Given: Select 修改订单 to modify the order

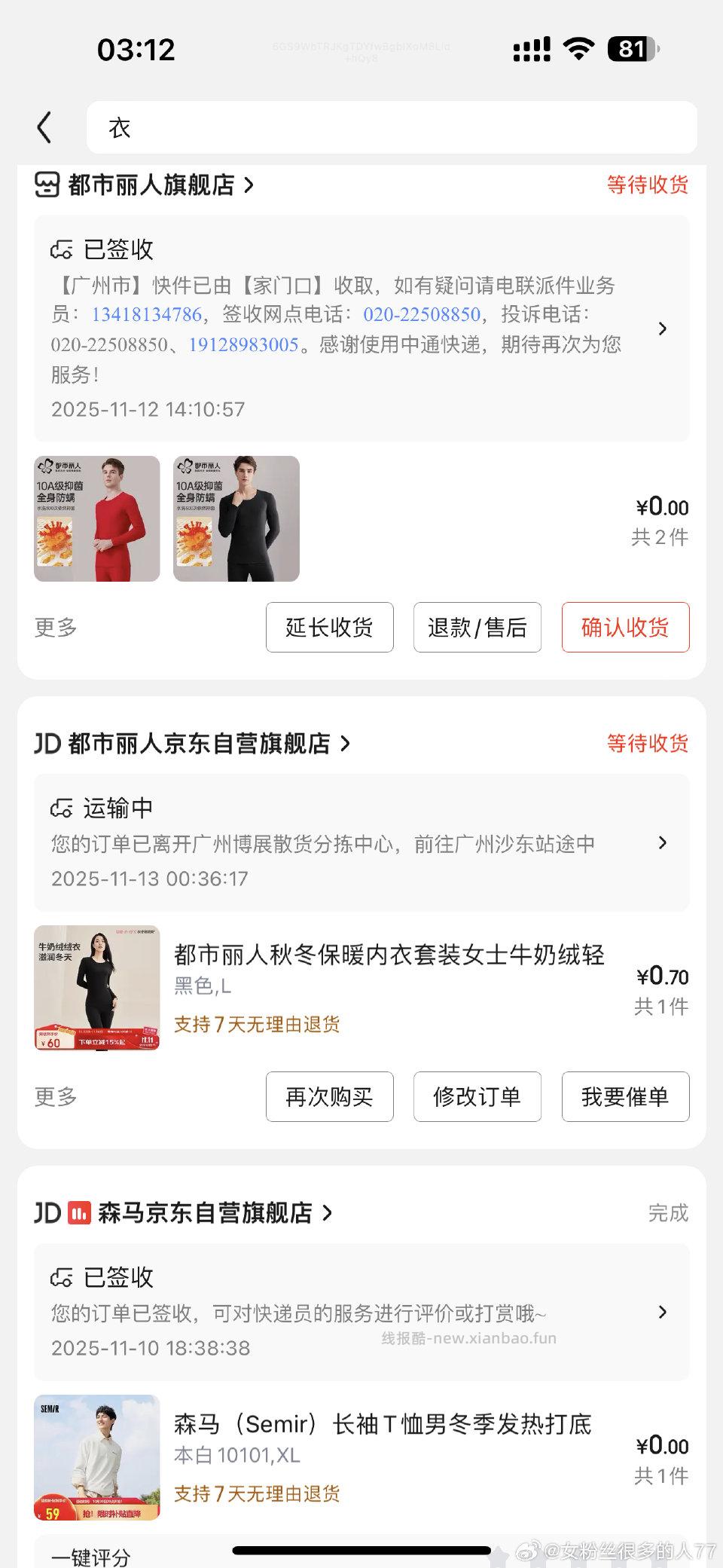Looking at the screenshot, I should point(477,1097).
